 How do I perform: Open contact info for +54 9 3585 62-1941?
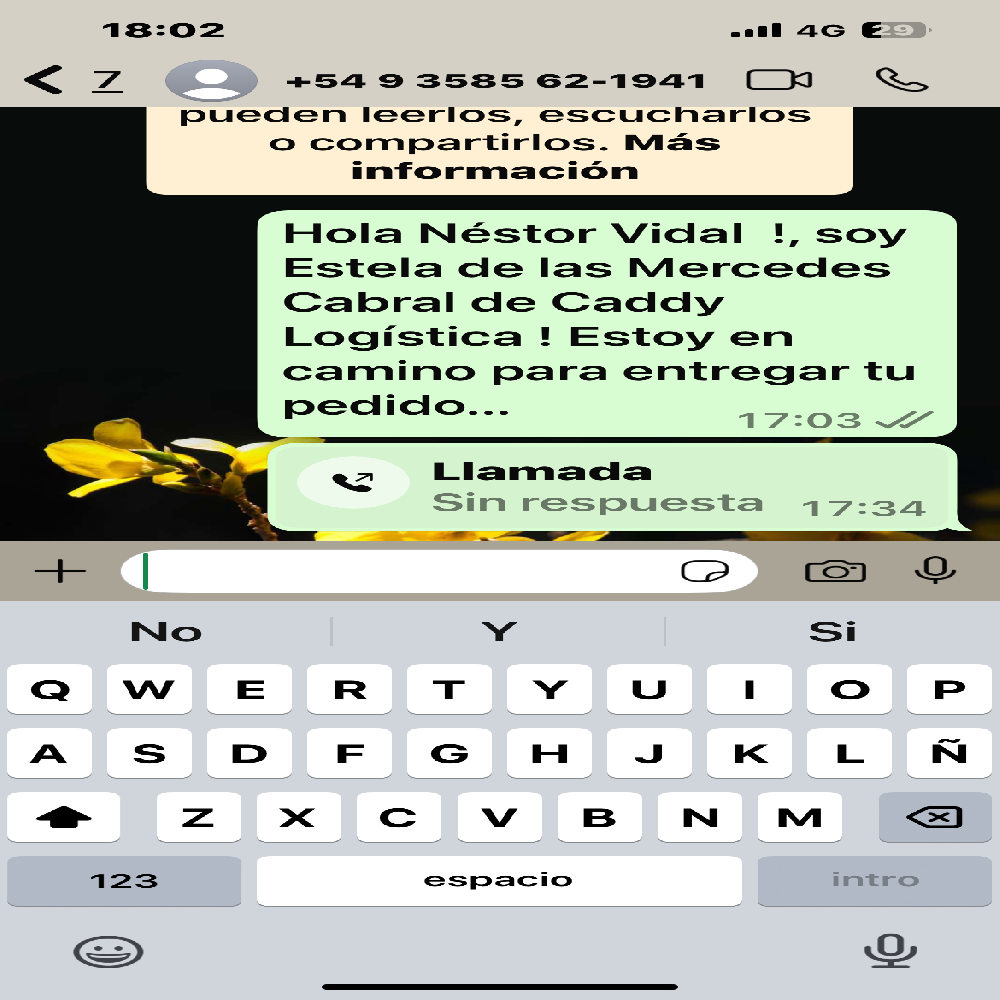coord(495,81)
